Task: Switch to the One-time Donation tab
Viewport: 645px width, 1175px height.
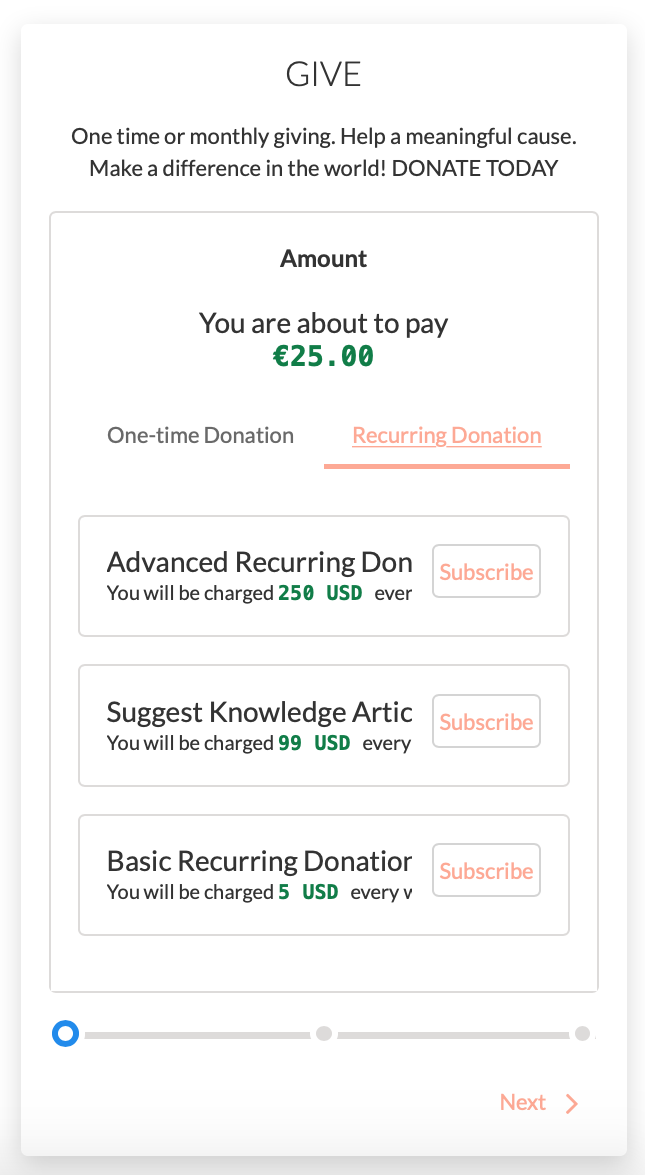Action: click(200, 436)
